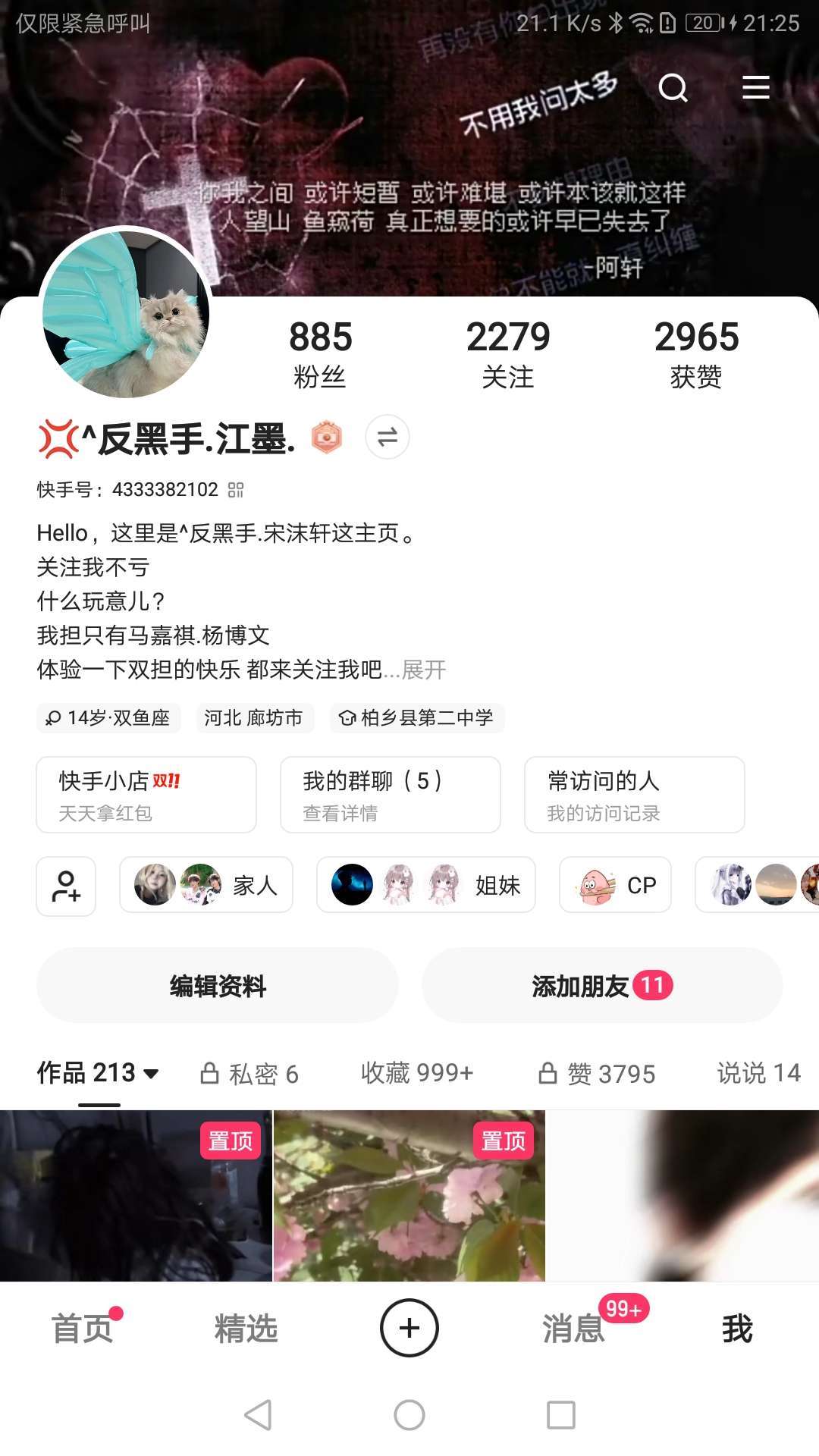Screen dimensions: 819x1456
Task: Open the QR code beside Kuaishou ID
Action: coord(236,490)
